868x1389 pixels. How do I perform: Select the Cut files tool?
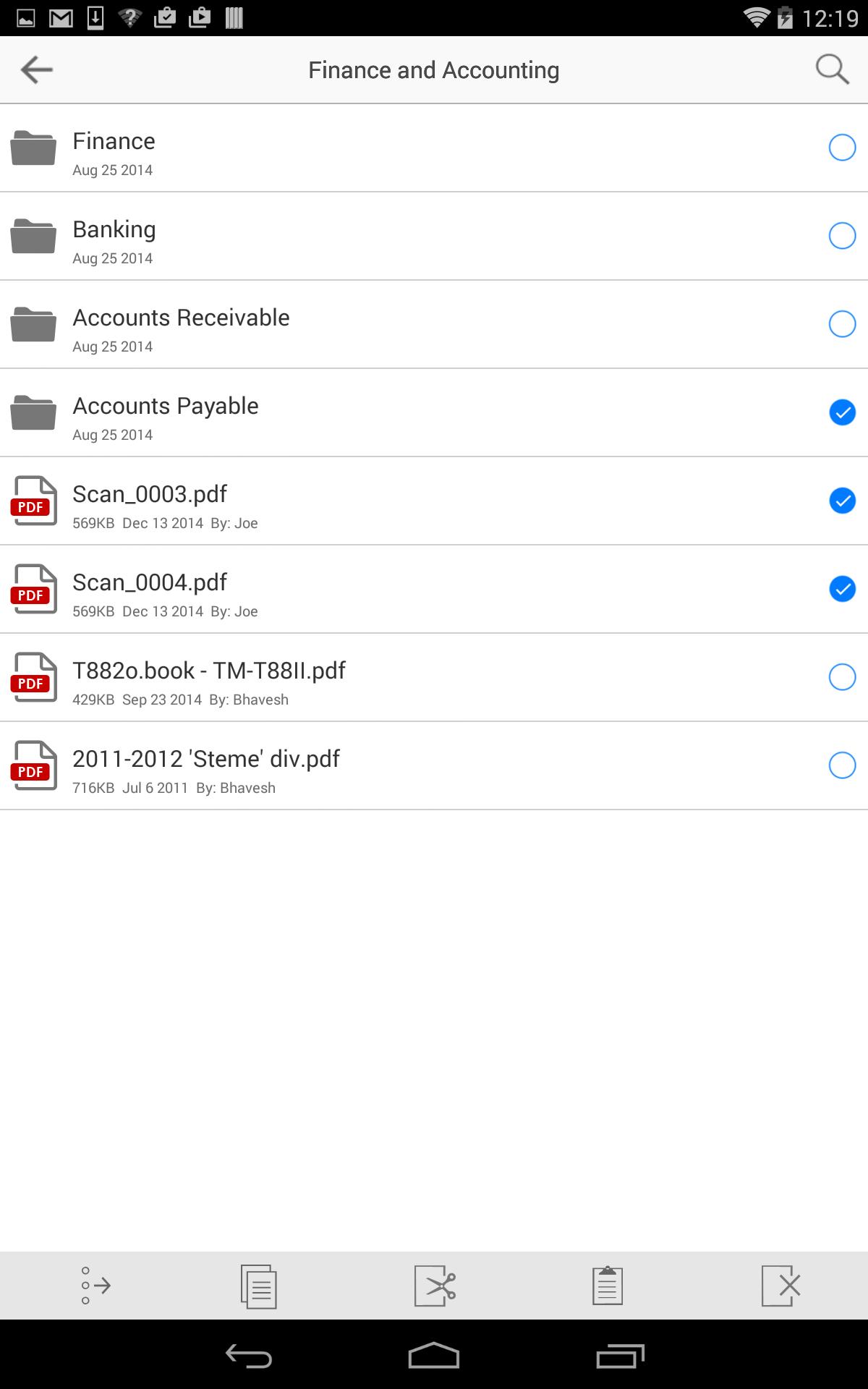434,1286
